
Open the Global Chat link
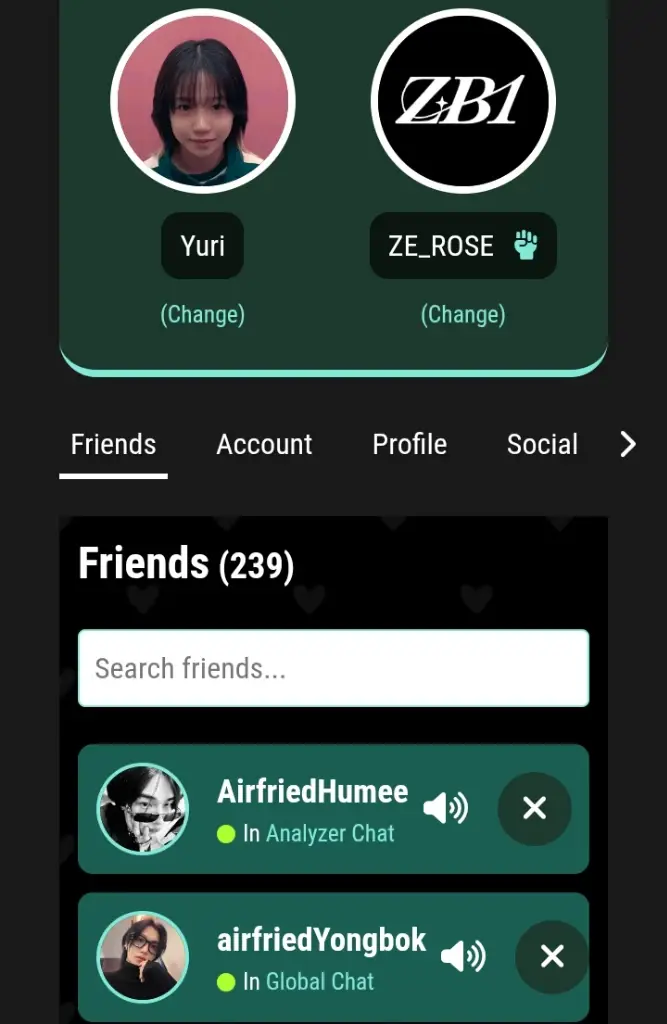click(320, 982)
